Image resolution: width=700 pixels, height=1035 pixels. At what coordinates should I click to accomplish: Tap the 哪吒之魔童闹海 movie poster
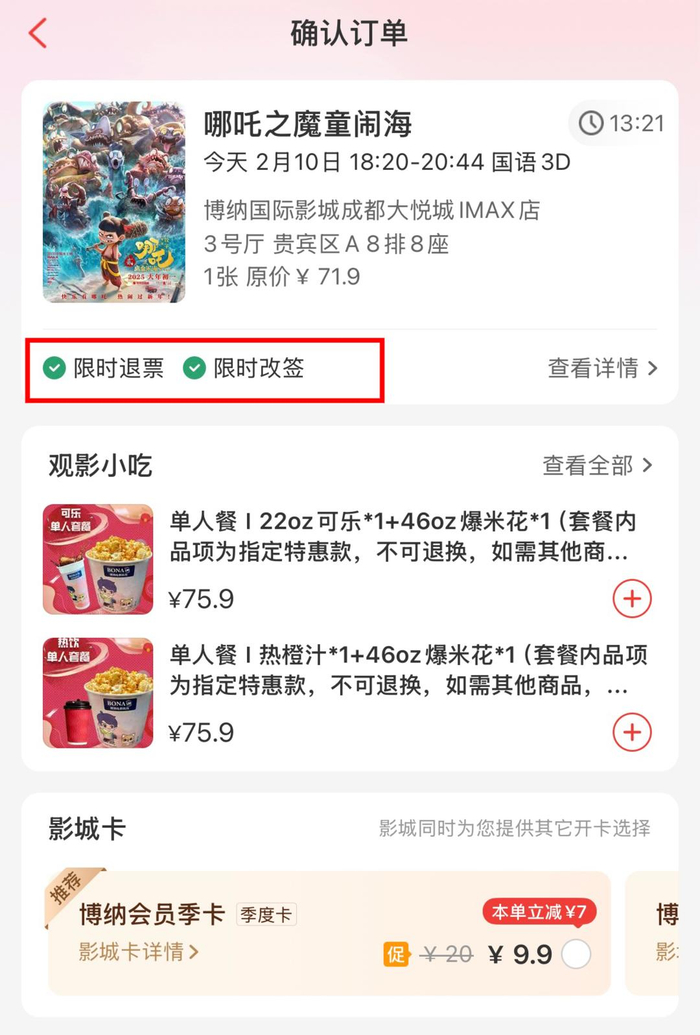114,202
